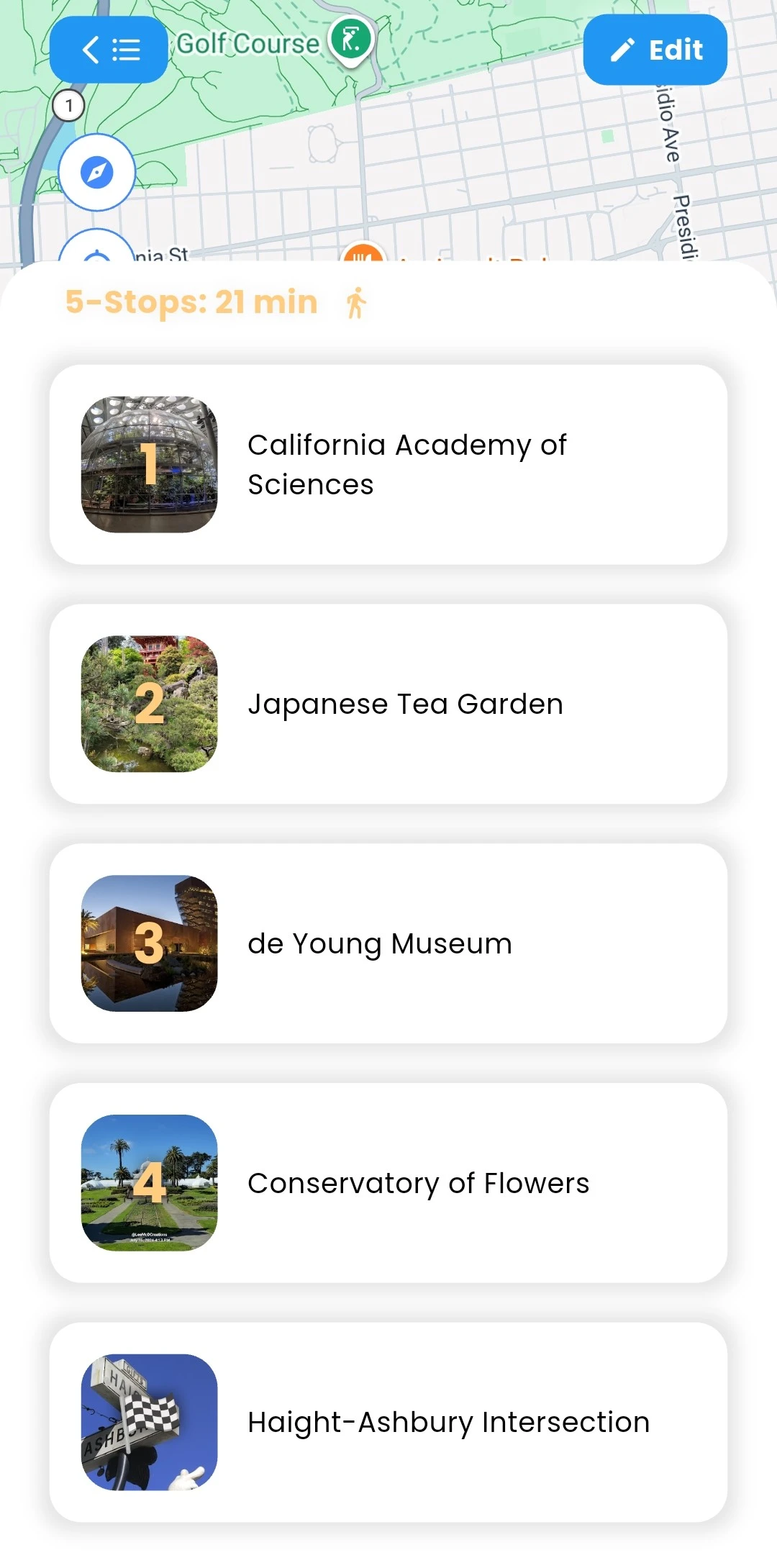Tap the Edit button
The width and height of the screenshot is (777, 1568).
pos(655,50)
